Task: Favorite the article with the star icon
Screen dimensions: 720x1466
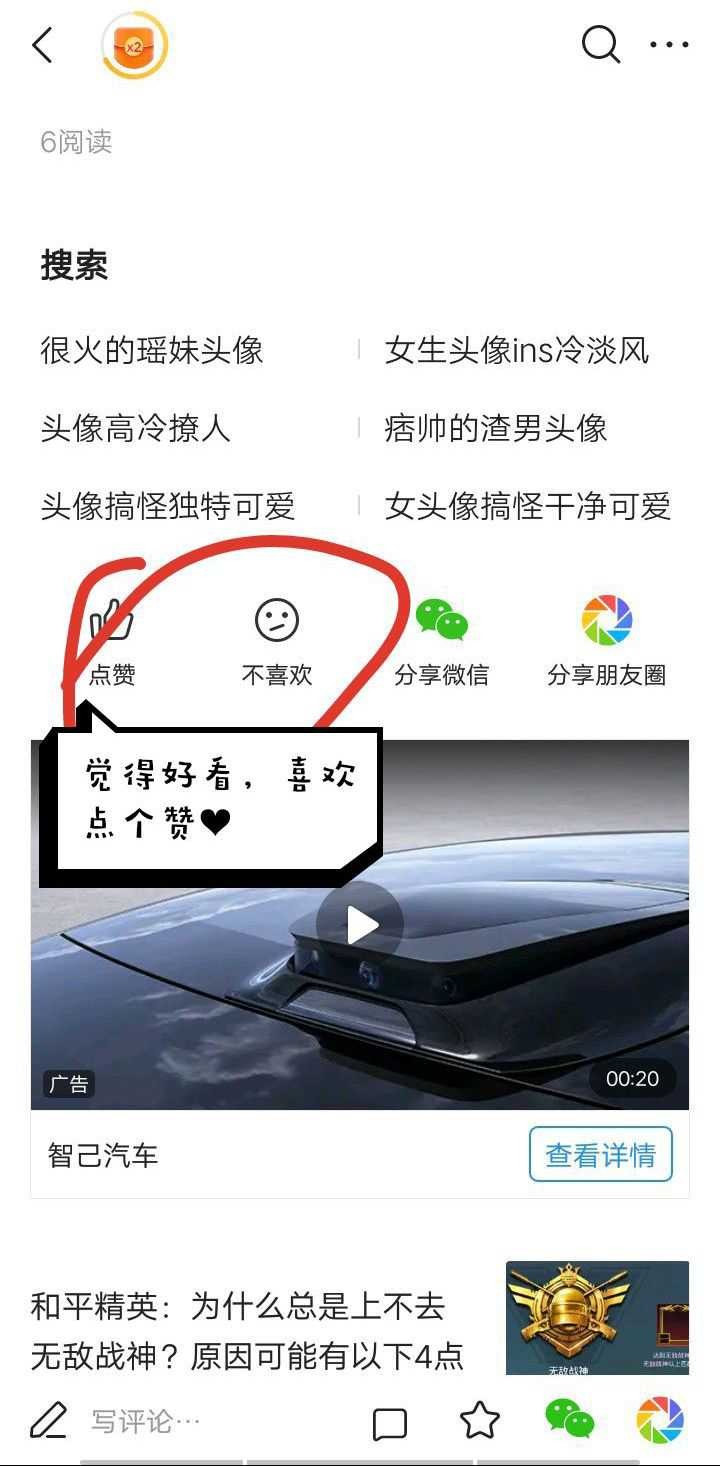Action: click(479, 1420)
